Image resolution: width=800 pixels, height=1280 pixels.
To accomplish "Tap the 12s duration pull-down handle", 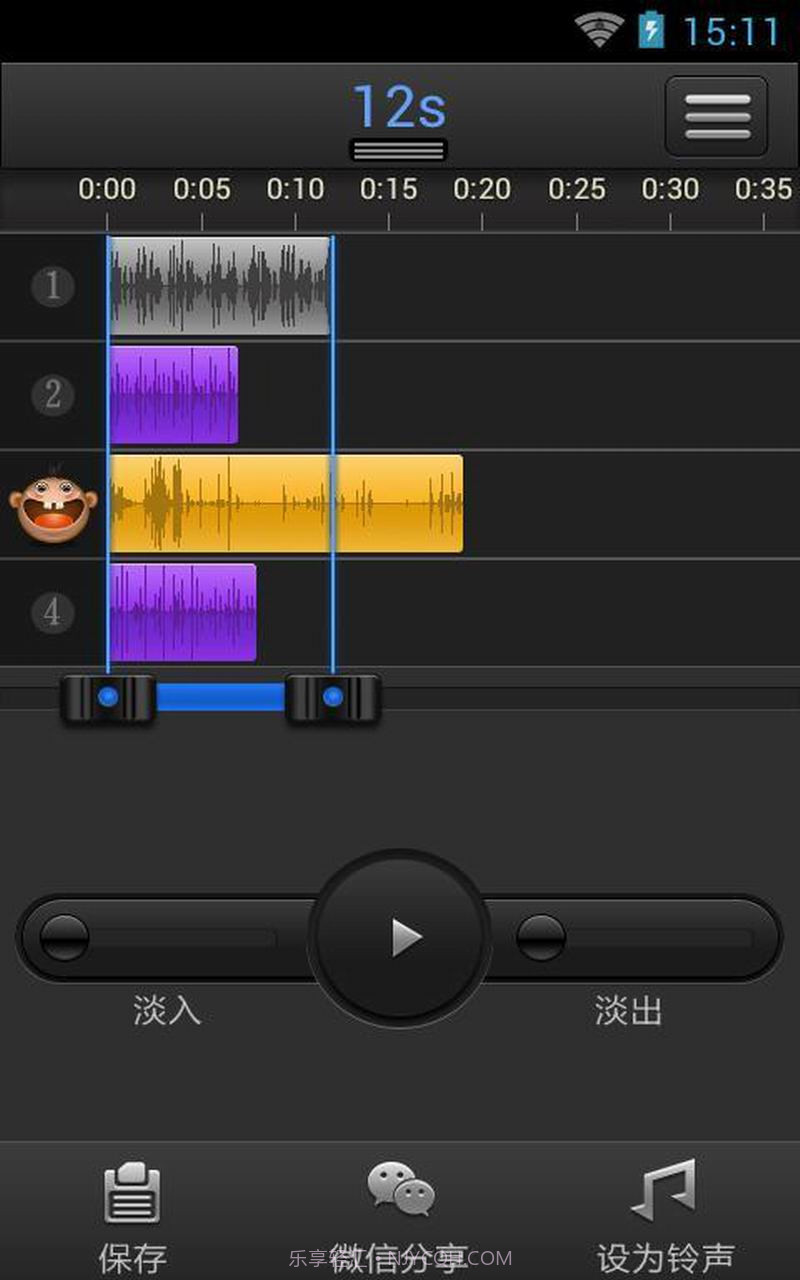I will click(398, 149).
